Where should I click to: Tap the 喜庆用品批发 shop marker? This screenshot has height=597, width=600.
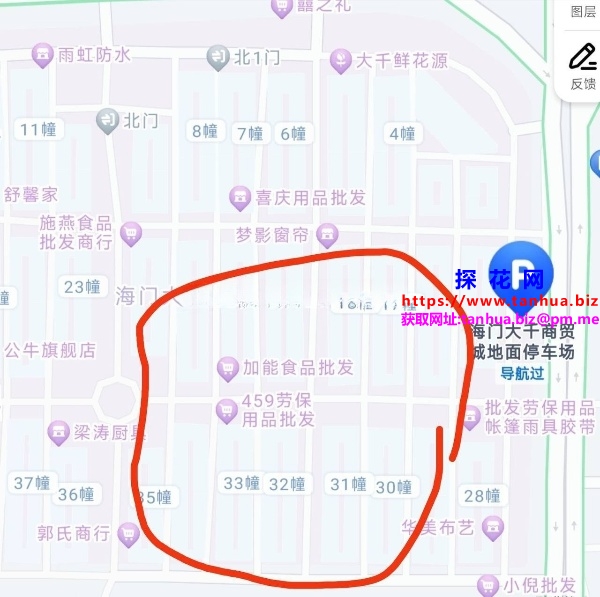pos(239,198)
